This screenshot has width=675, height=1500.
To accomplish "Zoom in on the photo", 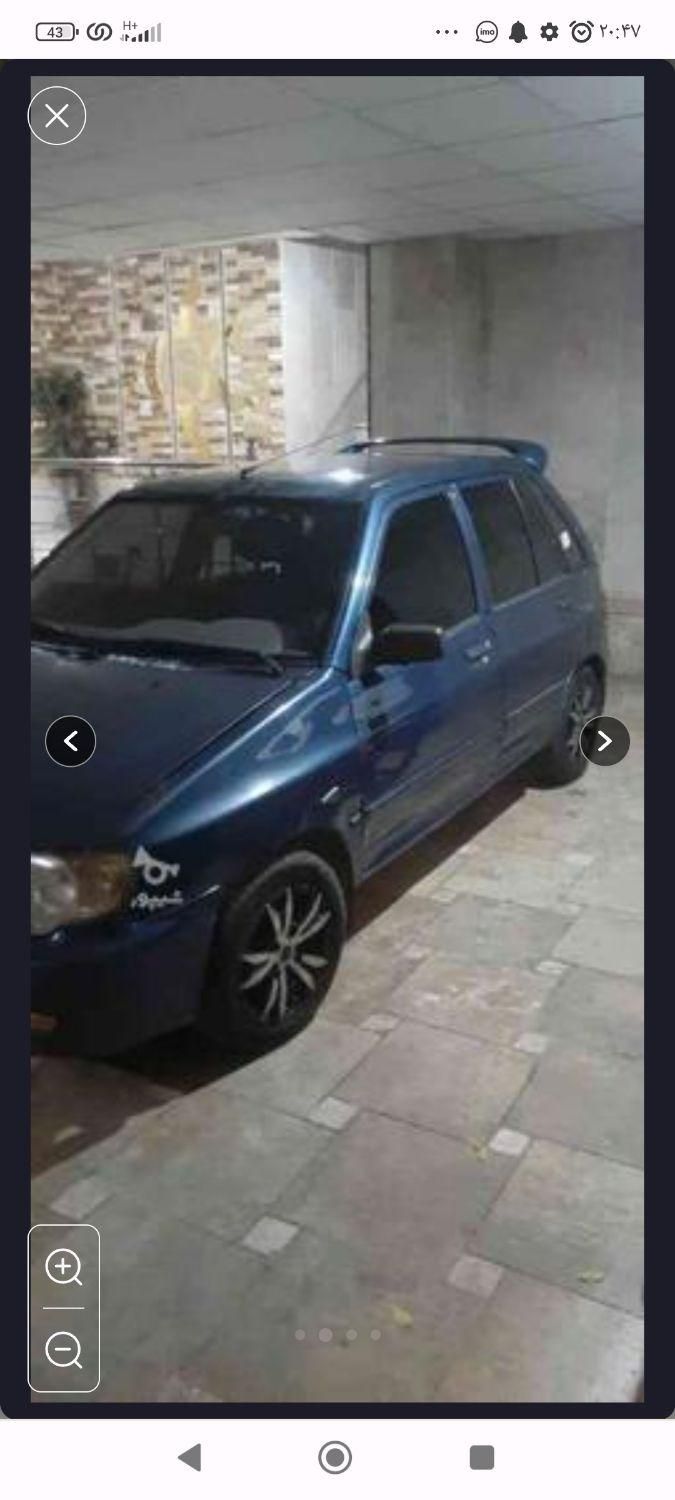I will [64, 1267].
